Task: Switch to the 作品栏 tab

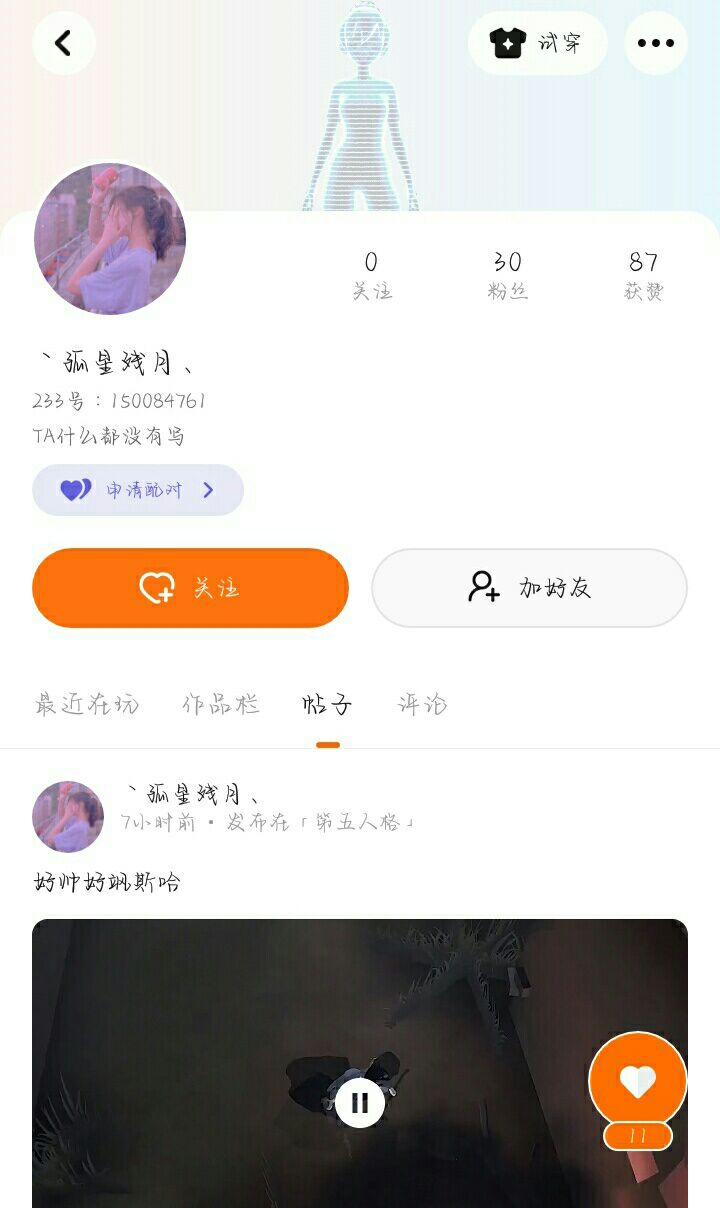Action: [221, 705]
